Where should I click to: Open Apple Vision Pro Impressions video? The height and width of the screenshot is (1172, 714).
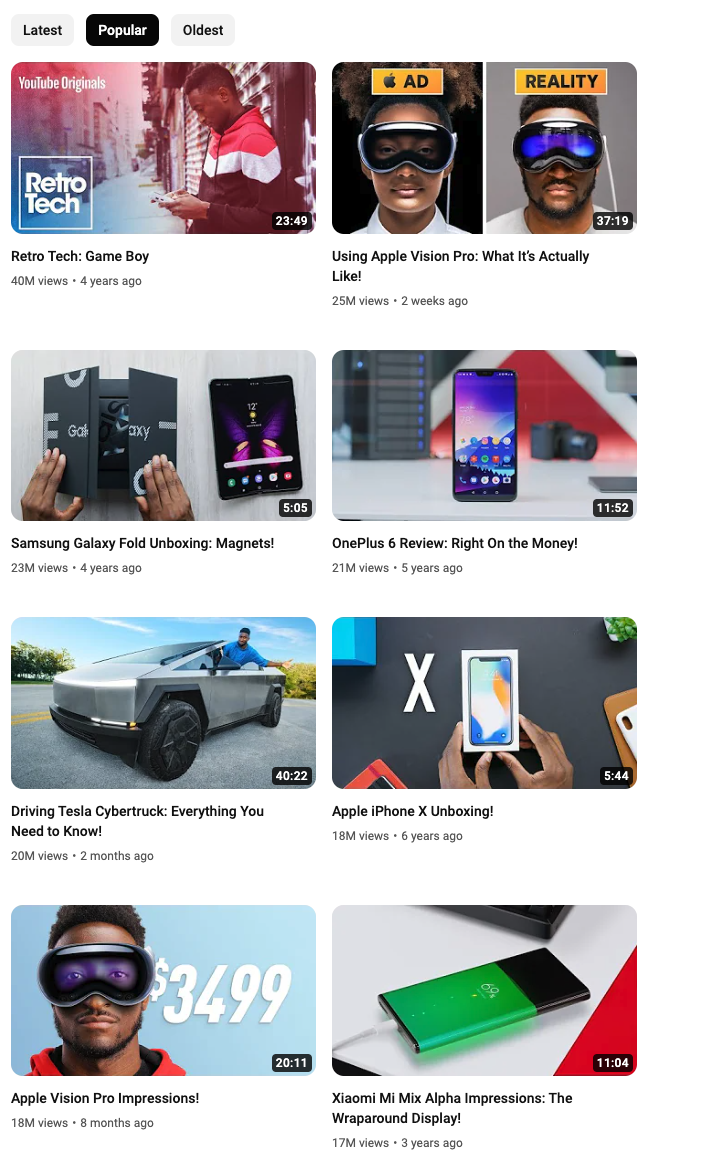tap(163, 990)
